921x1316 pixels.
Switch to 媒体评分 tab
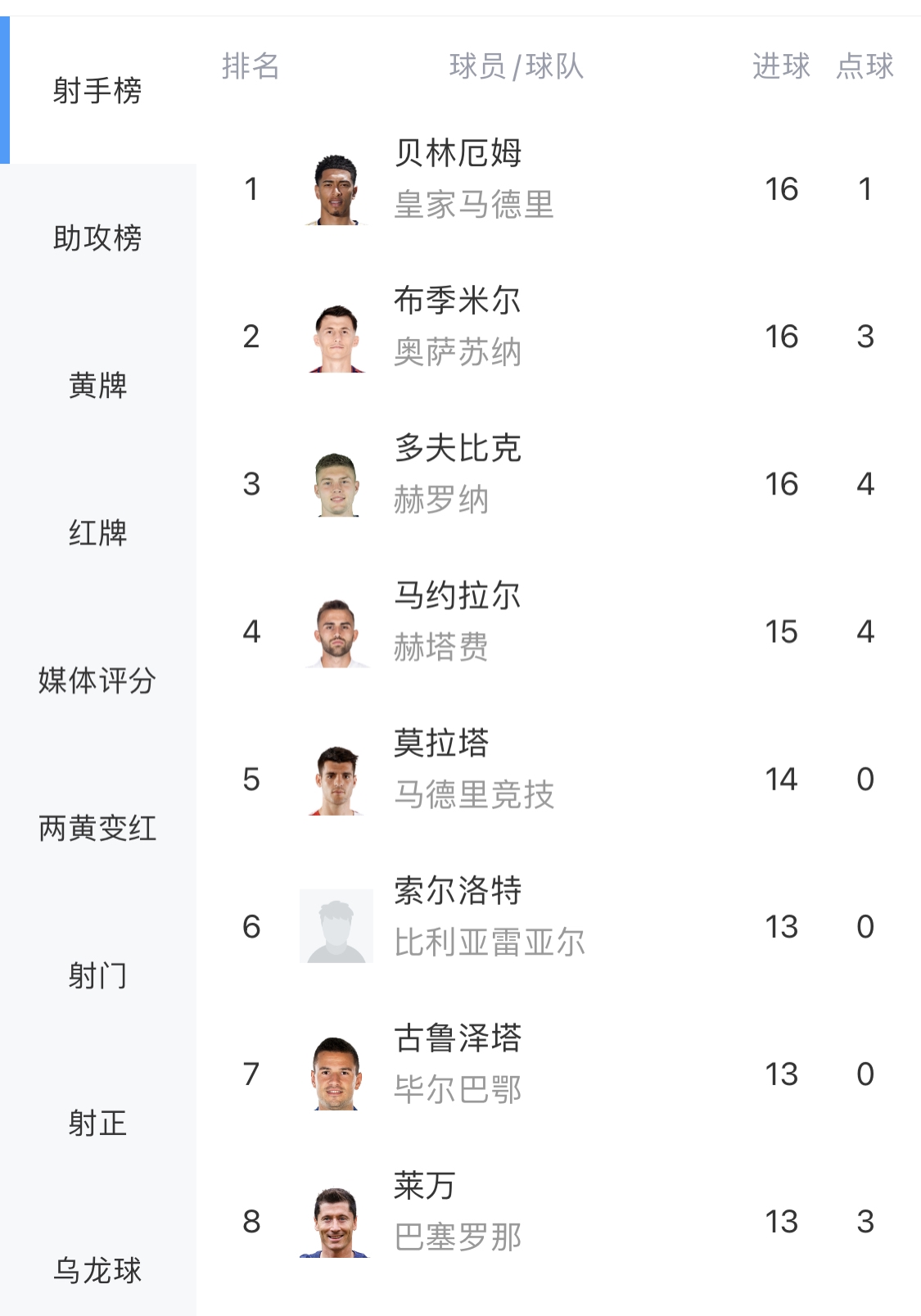pos(97,680)
